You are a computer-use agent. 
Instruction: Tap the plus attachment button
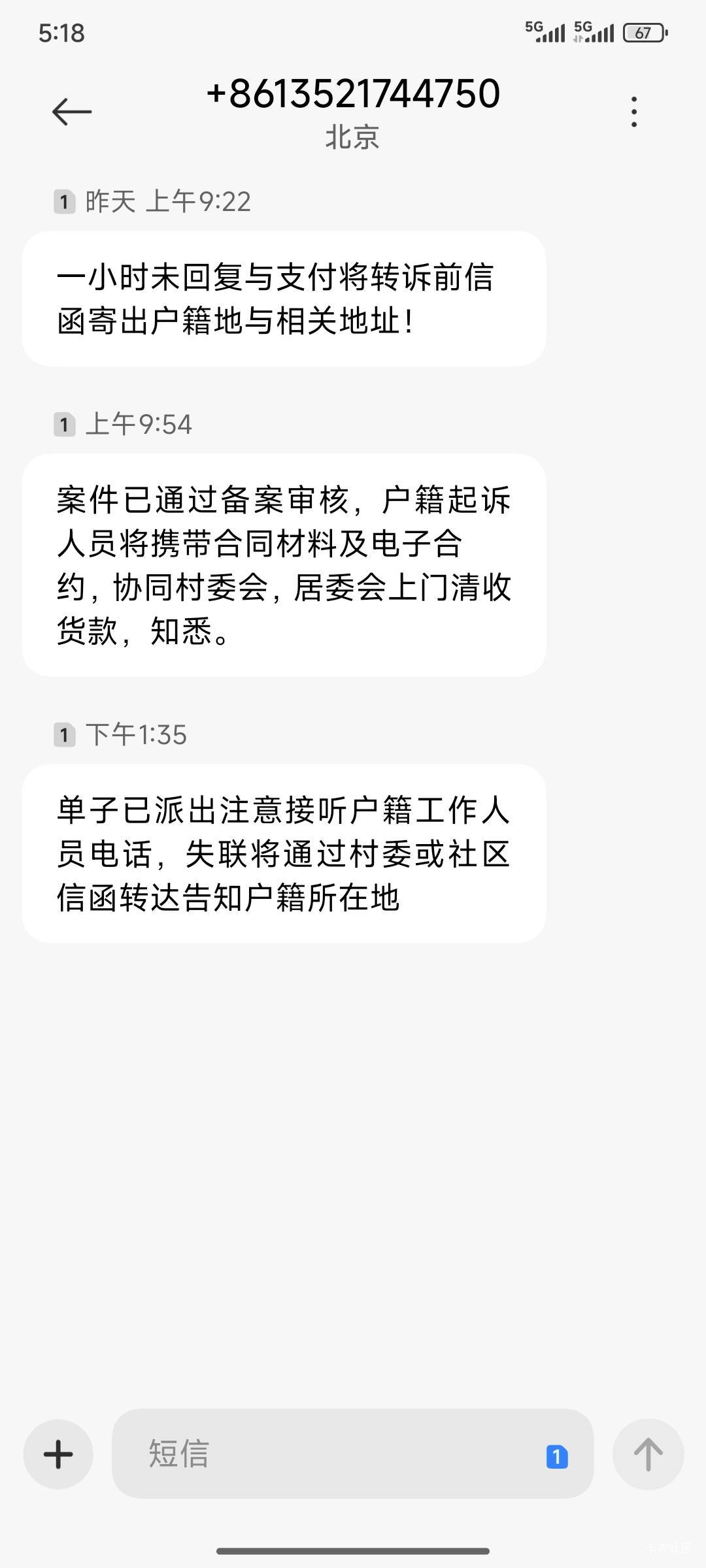pyautogui.click(x=58, y=1454)
